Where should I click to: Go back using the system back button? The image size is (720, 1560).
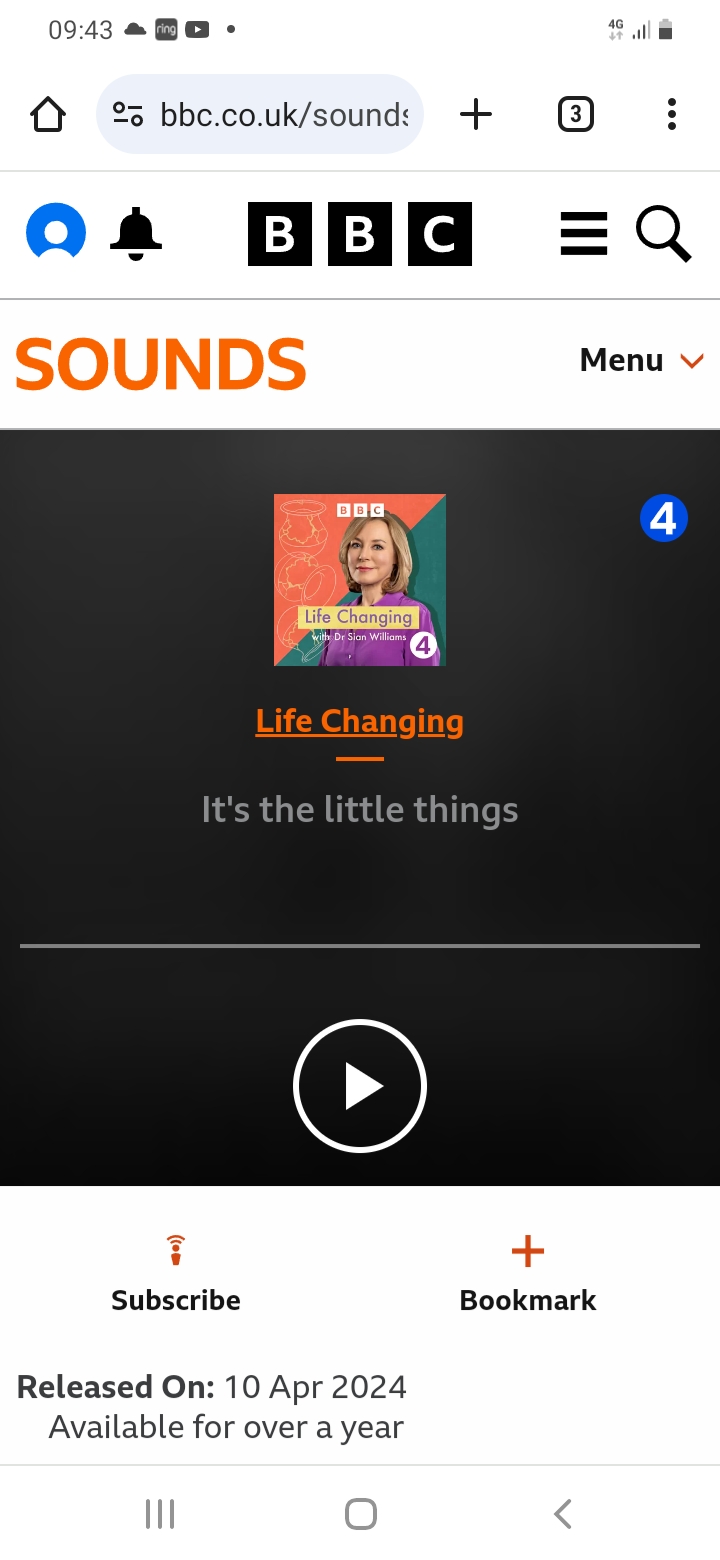click(x=563, y=1514)
